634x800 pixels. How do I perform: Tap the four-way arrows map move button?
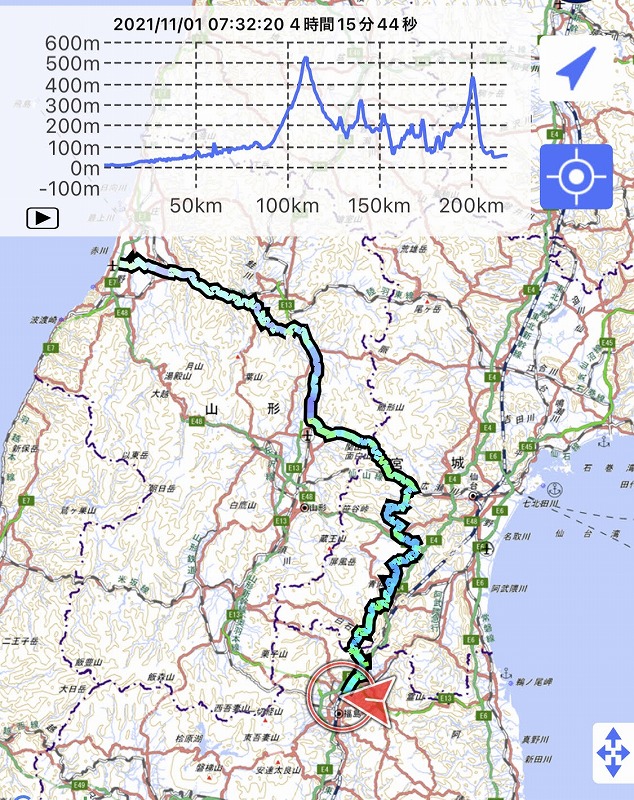click(611, 752)
